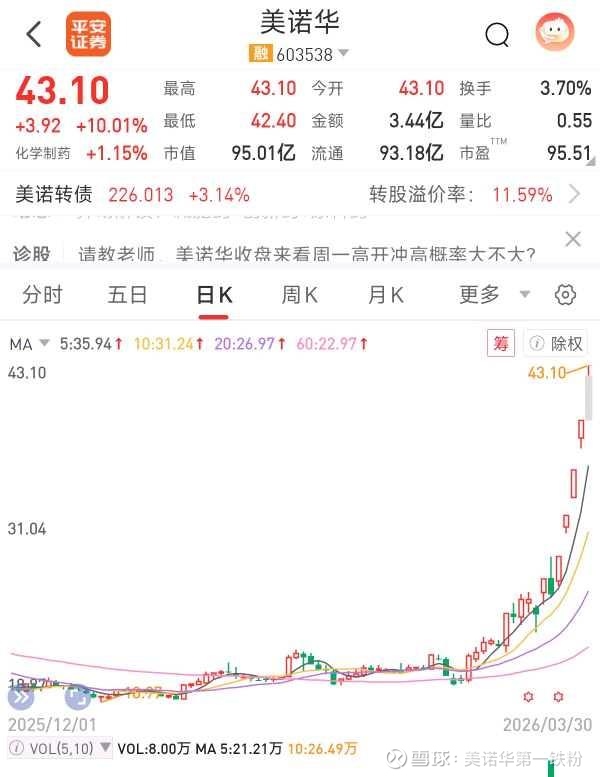Open chart settings gear
This screenshot has width=600, height=777.
[566, 294]
